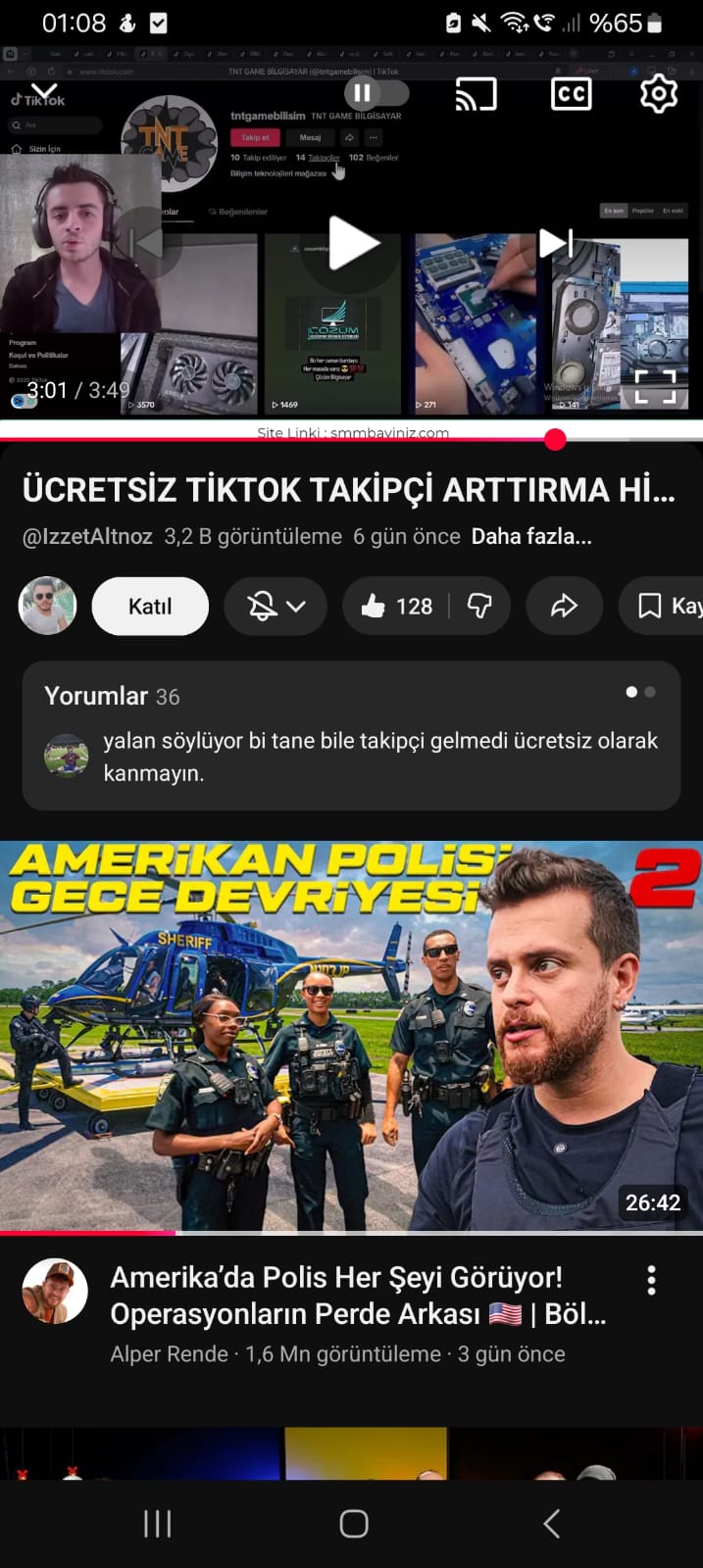Viewport: 703px width, 1568px height.
Task: Minimize the video player with the down chevron
Action: coord(44,93)
